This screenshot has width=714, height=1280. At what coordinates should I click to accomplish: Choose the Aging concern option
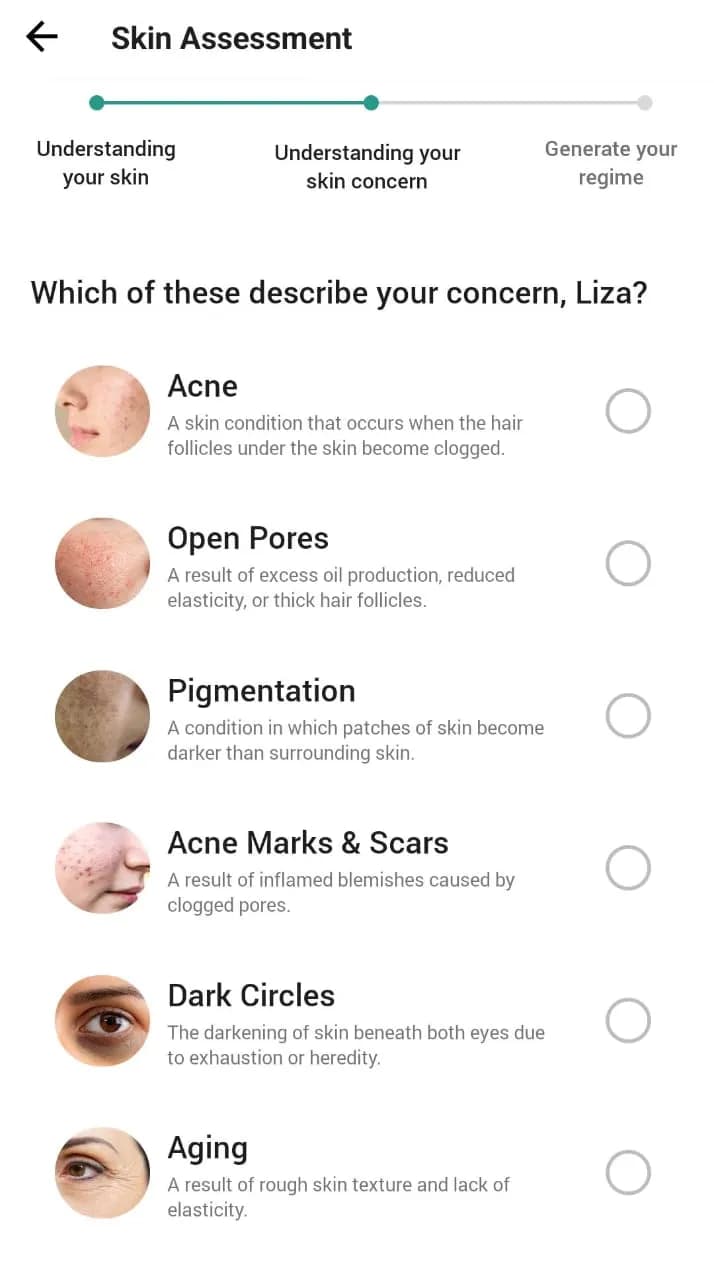click(628, 1173)
